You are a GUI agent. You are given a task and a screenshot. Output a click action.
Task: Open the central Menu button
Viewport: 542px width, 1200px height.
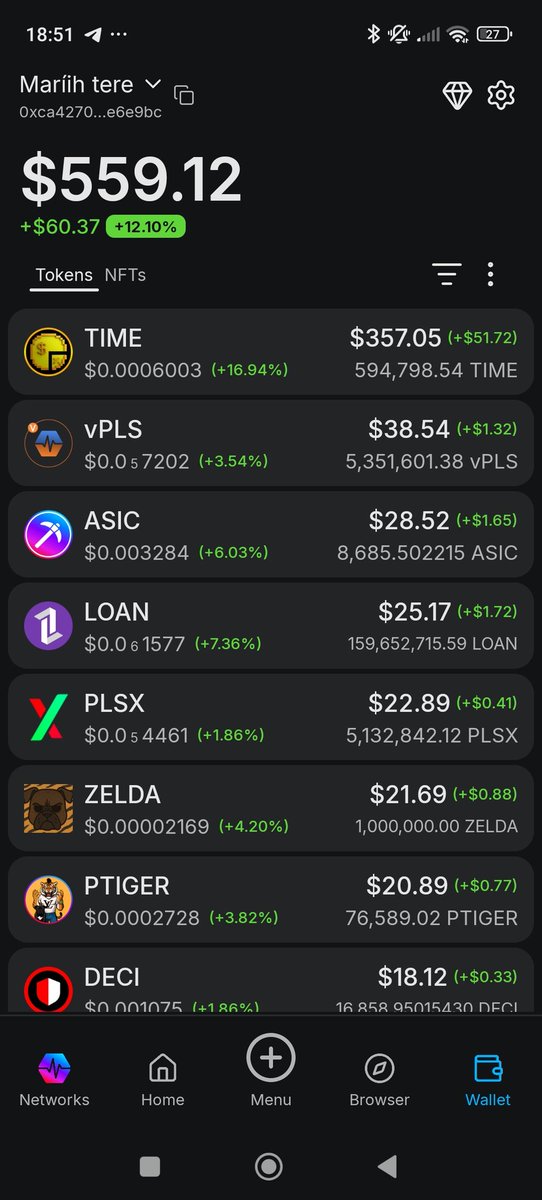[x=271, y=1071]
